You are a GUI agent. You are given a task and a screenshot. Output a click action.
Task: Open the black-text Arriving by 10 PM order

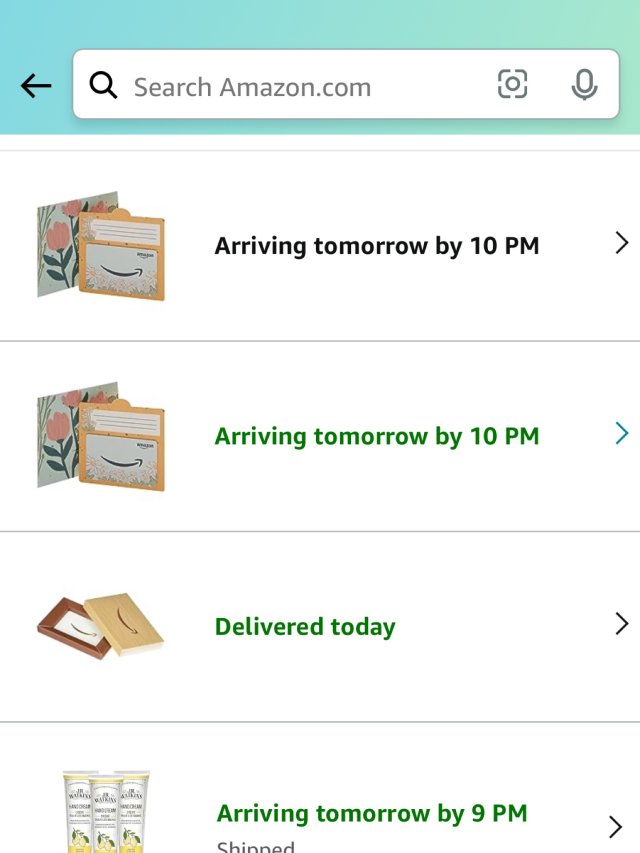[376, 246]
